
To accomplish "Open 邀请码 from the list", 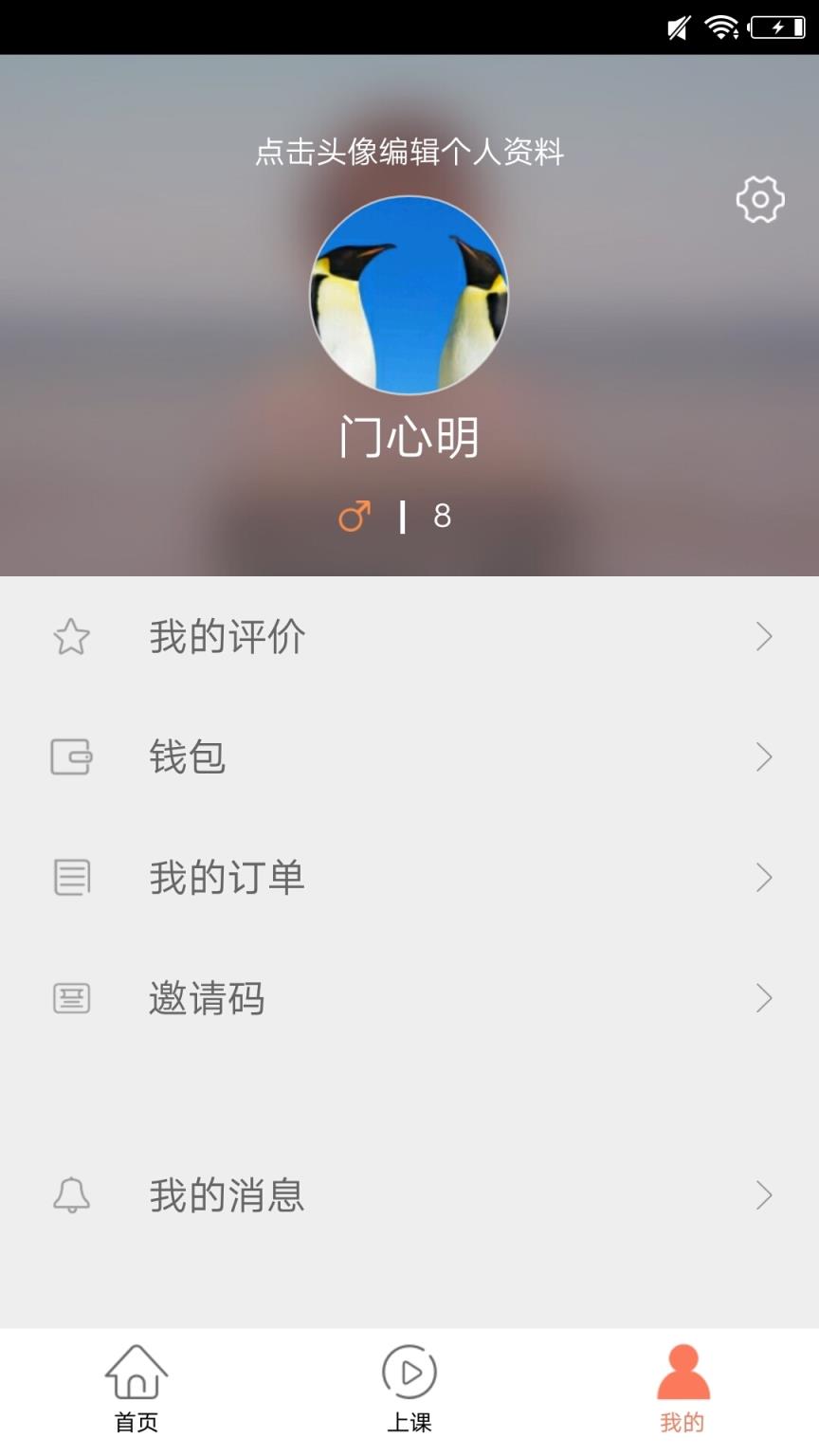I will (x=208, y=998).
